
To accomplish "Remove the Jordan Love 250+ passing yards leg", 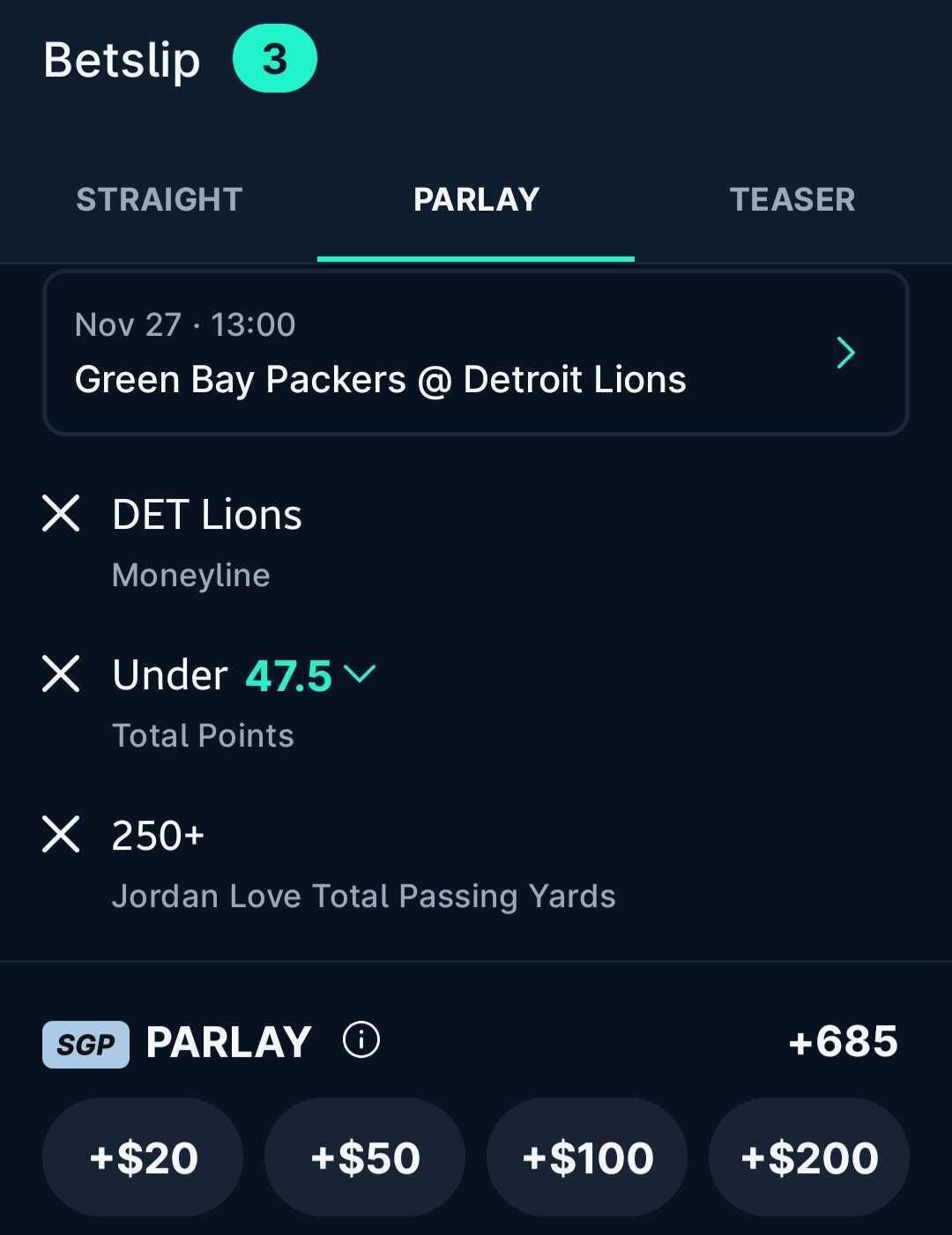I will point(61,834).
